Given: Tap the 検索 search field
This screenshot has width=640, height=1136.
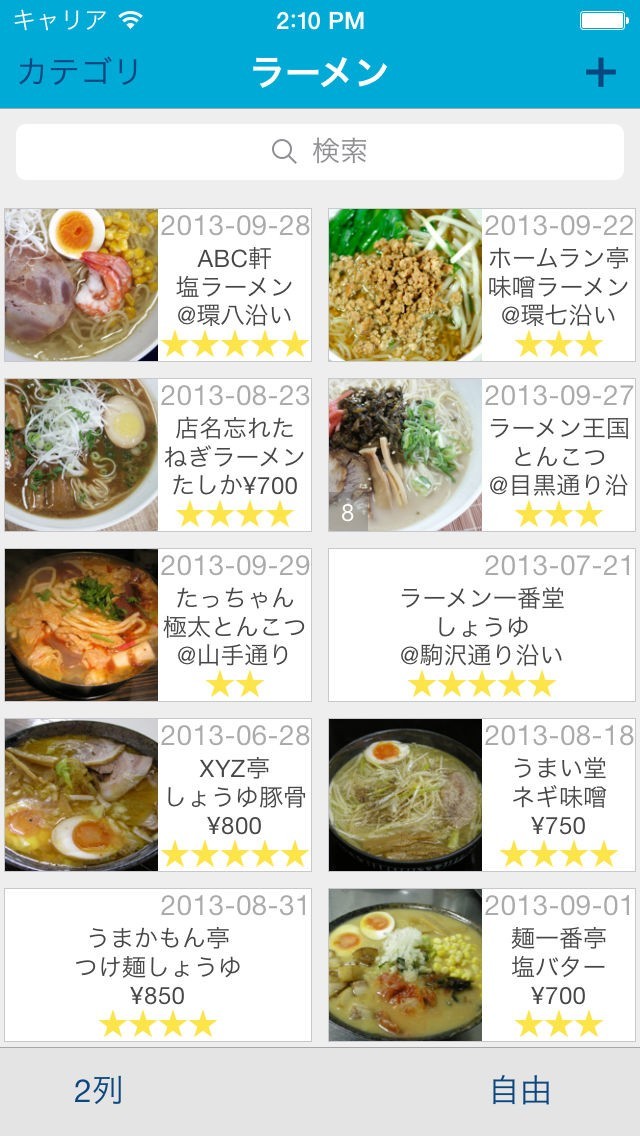Looking at the screenshot, I should [320, 152].
